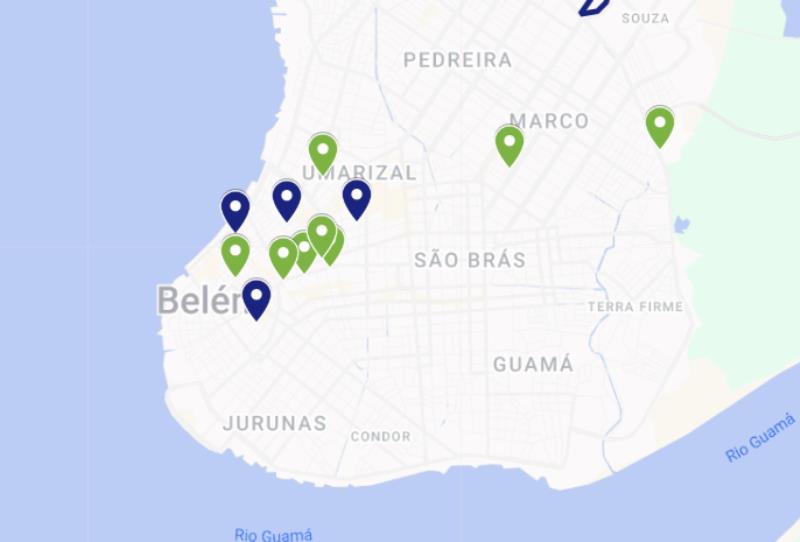Tap the blue pin right of the Umarizal label
800x542 pixels.
[357, 197]
